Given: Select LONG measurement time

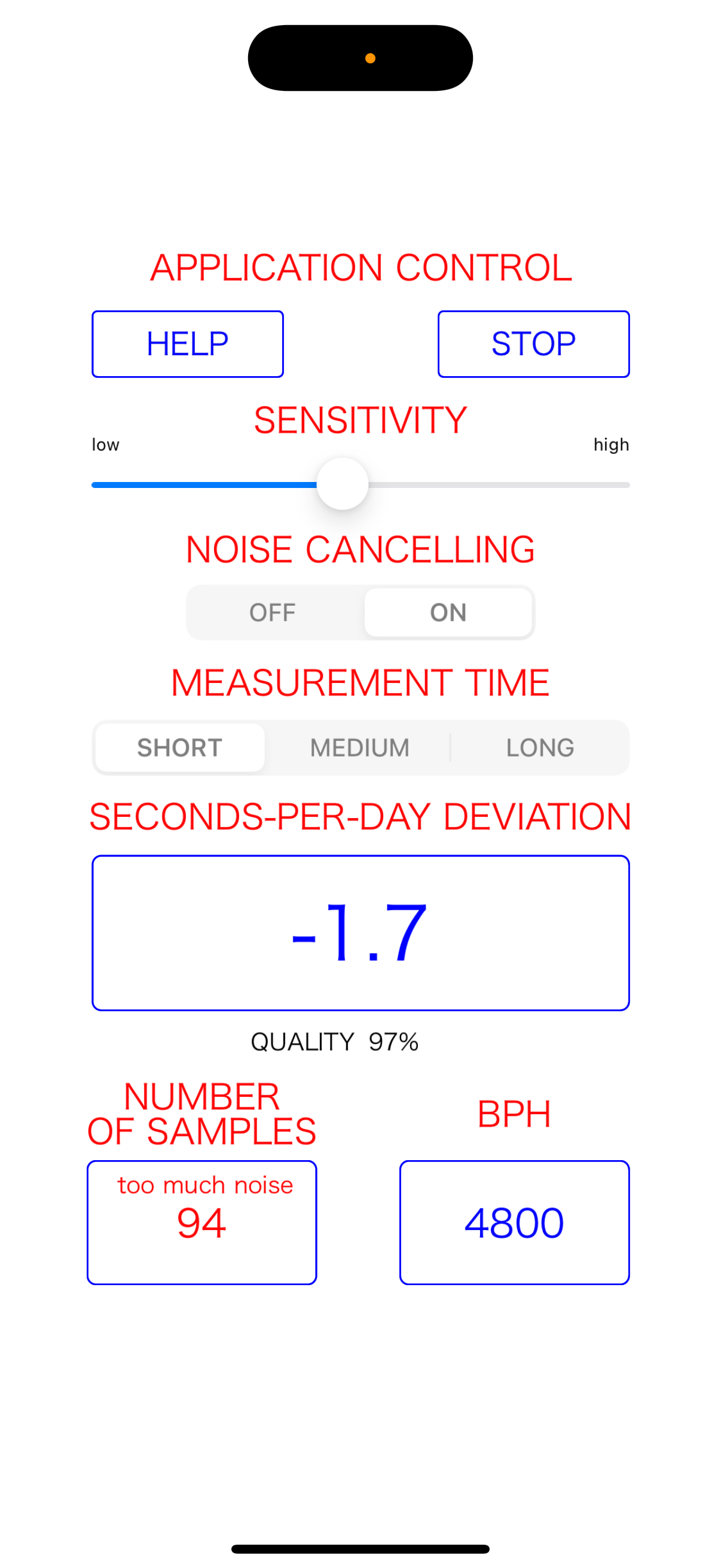Looking at the screenshot, I should pos(540,748).
